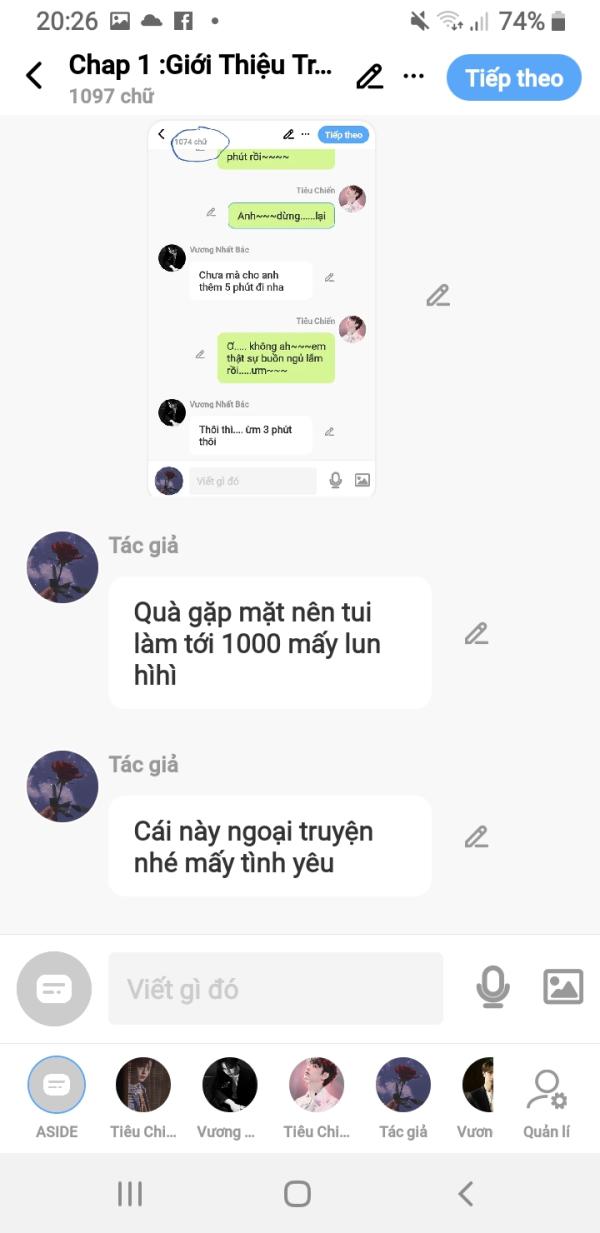Open the three-dot overflow menu
Screen dimensions: 600x1233
[x=414, y=76]
